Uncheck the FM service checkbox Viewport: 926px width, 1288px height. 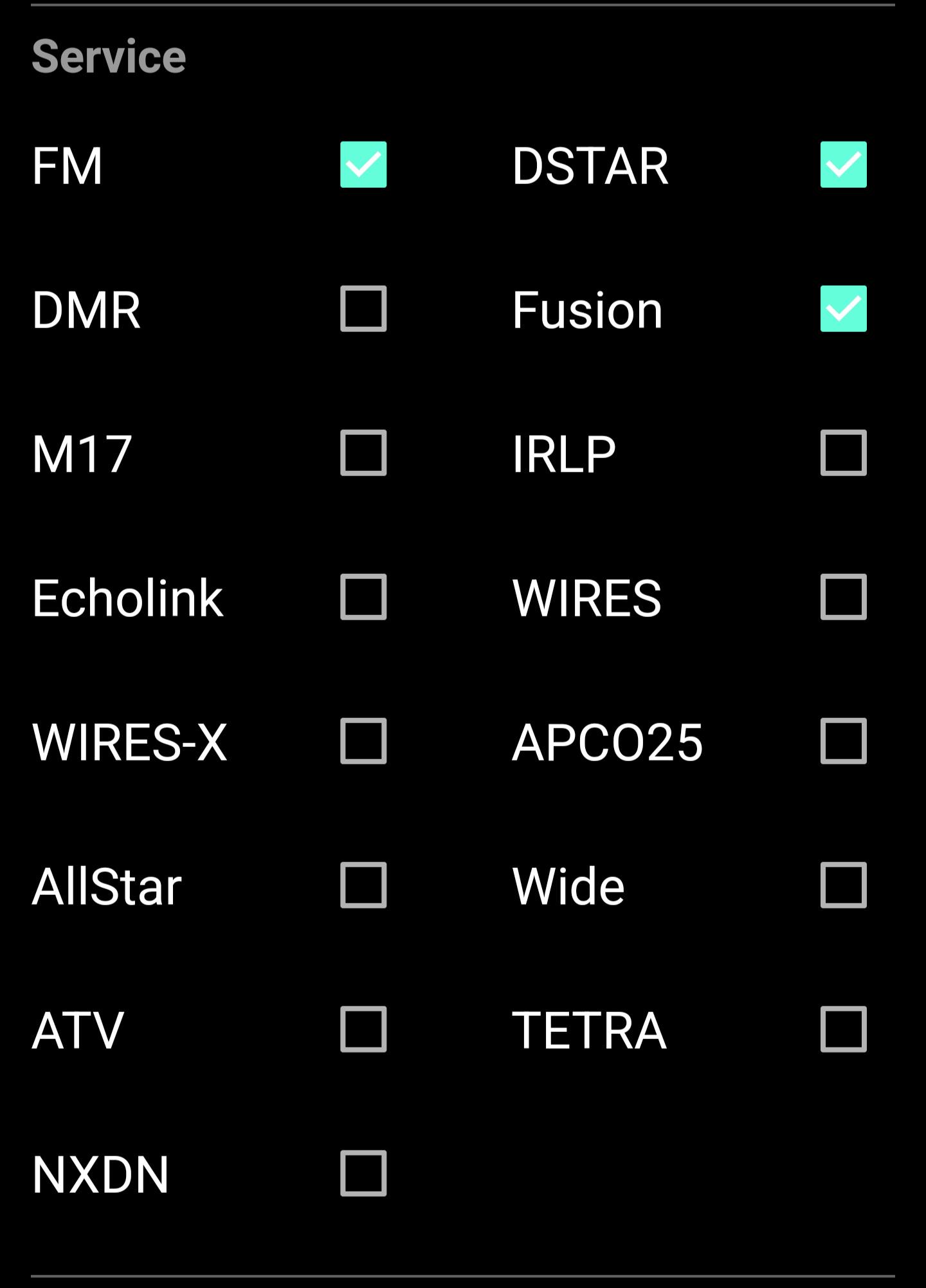click(x=363, y=165)
